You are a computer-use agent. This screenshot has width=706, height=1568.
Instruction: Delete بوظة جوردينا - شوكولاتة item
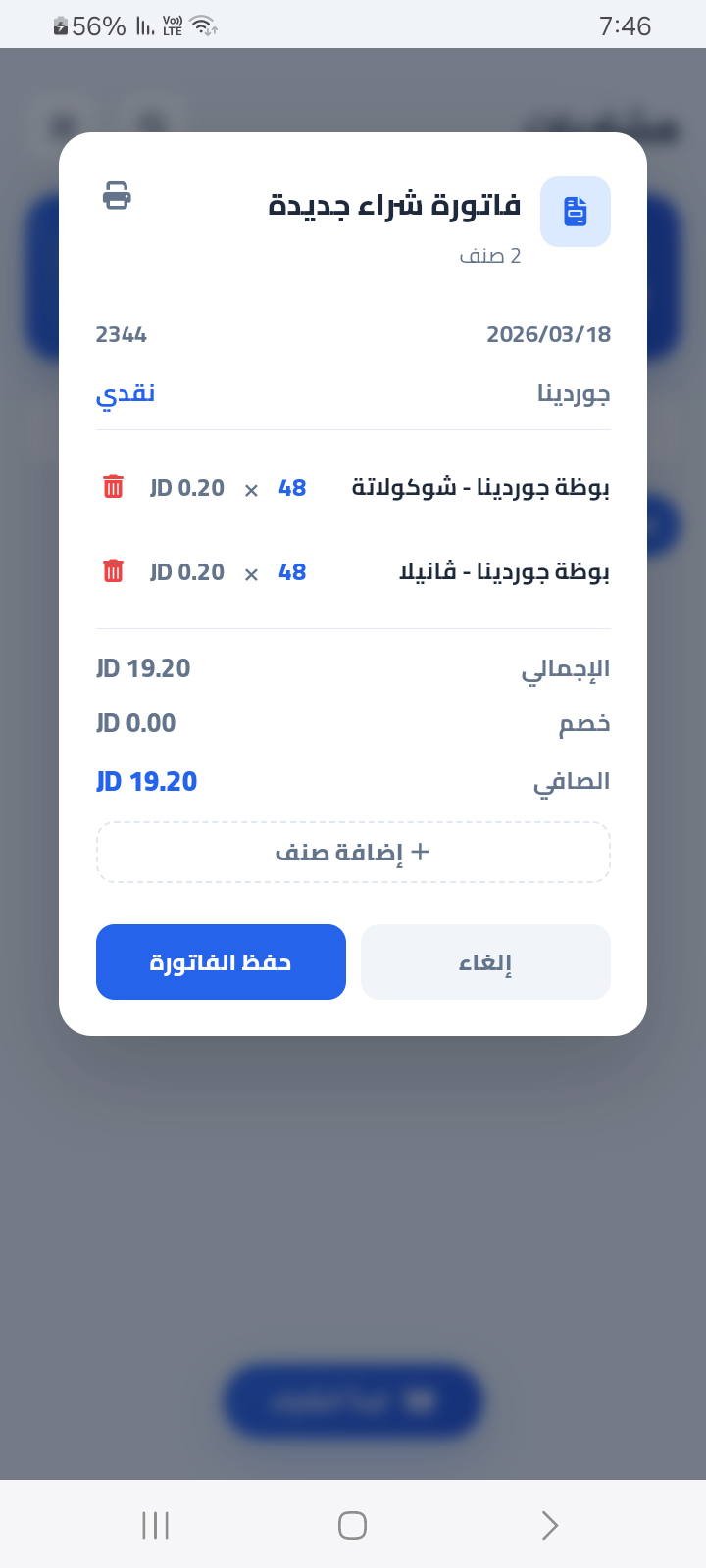tap(114, 487)
